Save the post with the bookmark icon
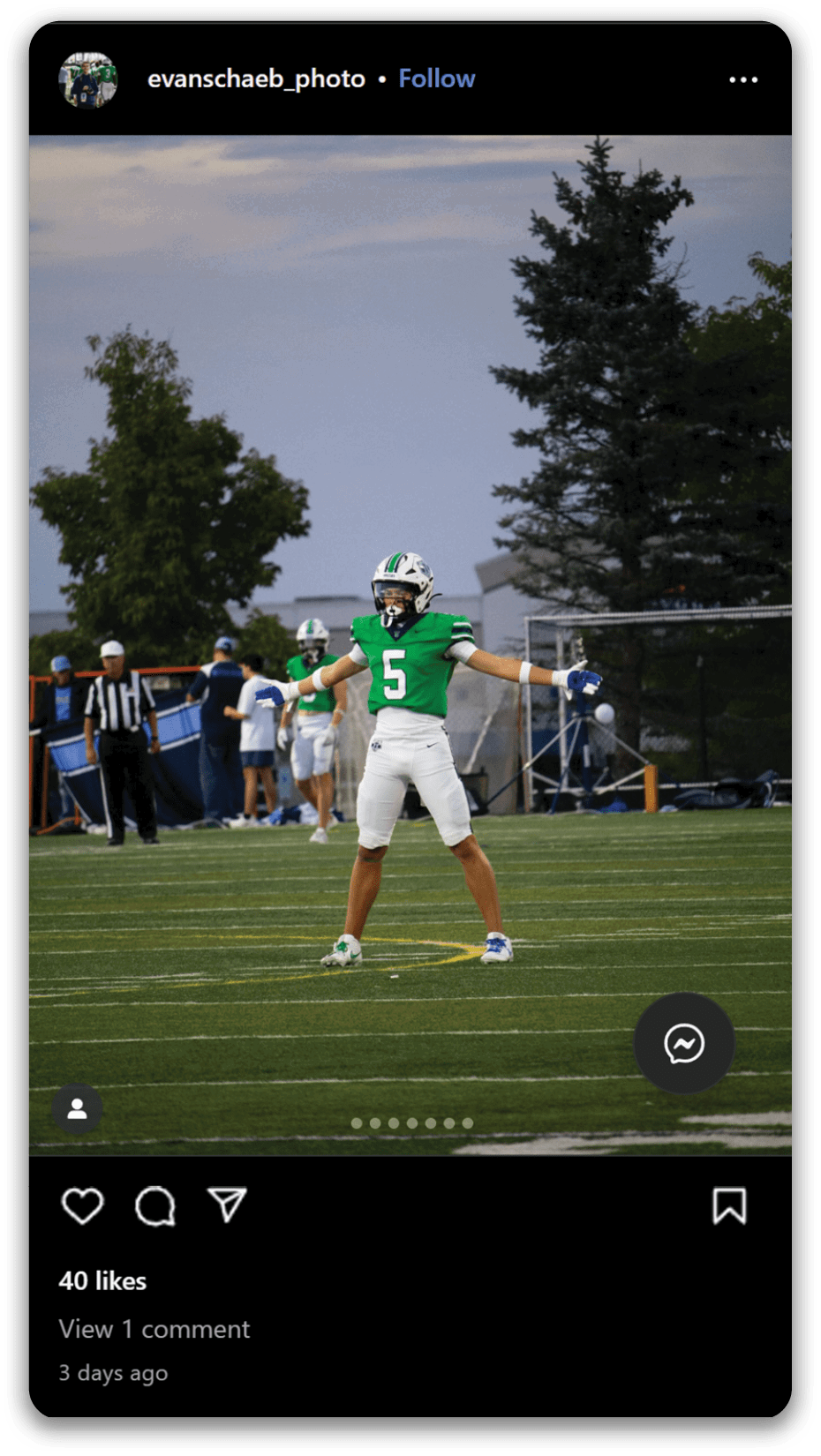 (x=729, y=1205)
